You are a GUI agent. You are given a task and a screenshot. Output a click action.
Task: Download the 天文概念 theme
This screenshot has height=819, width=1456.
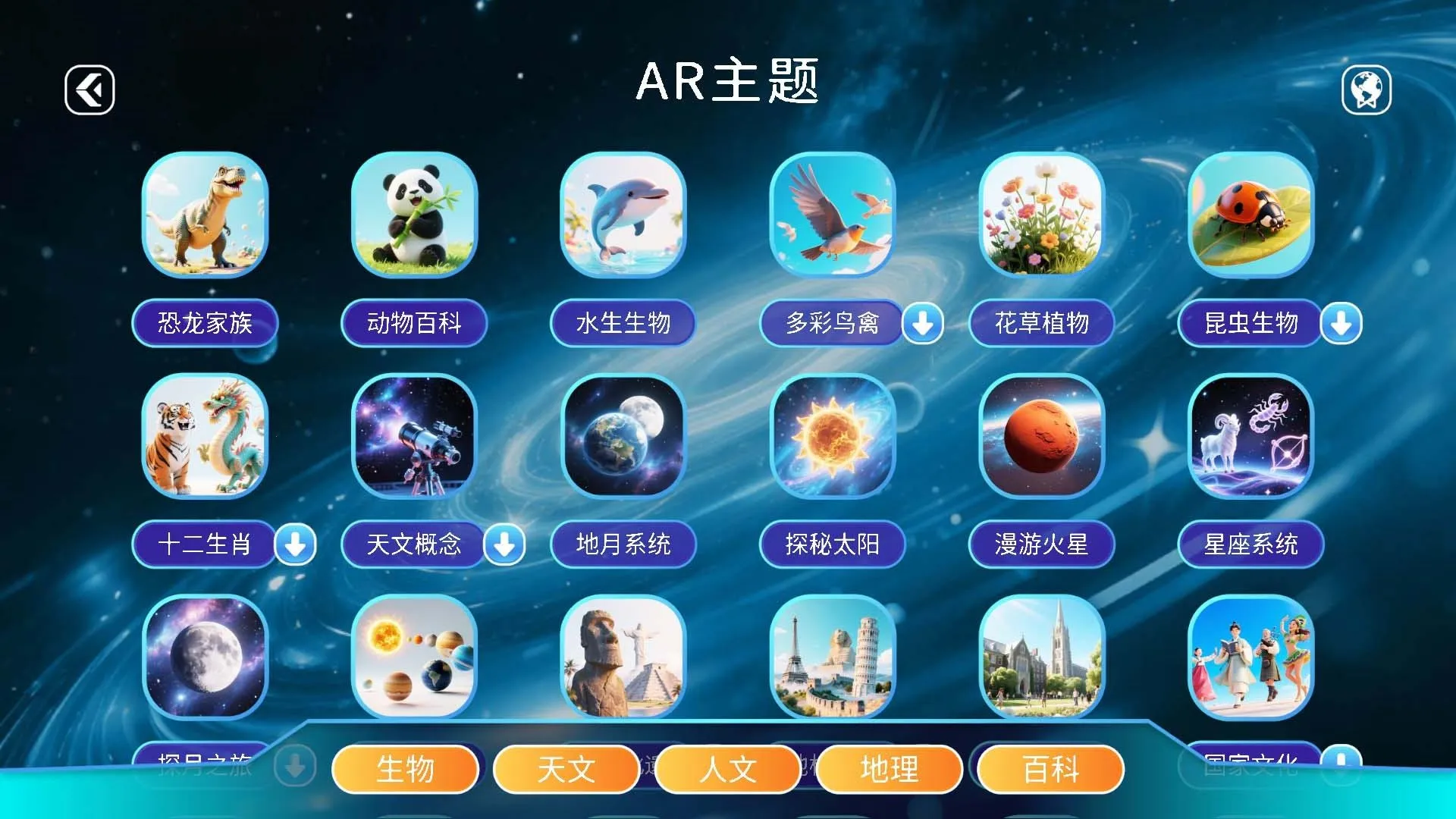pos(504,544)
